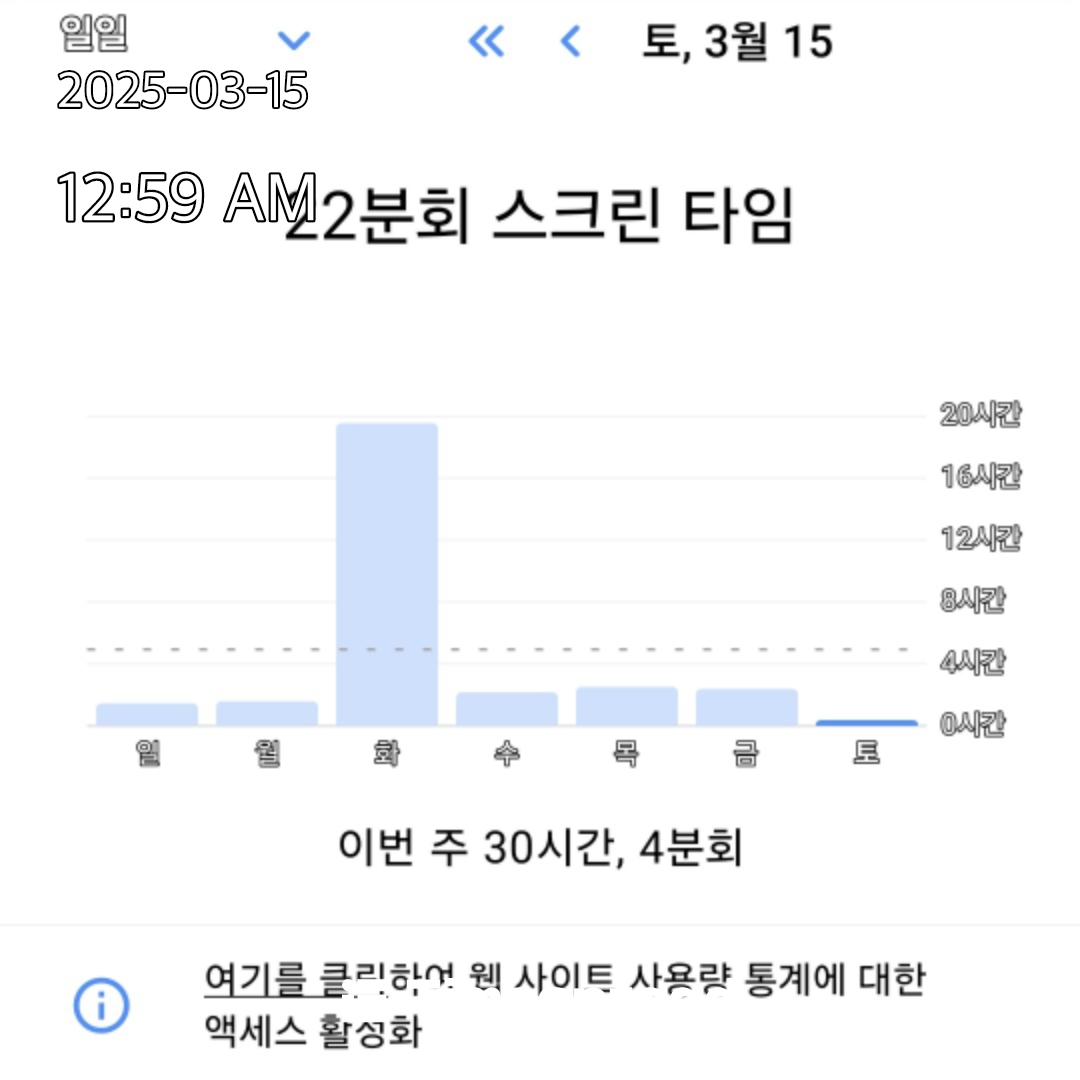The height and width of the screenshot is (1080, 1080).
Task: Select the 토 bar in chart
Action: (x=866, y=723)
